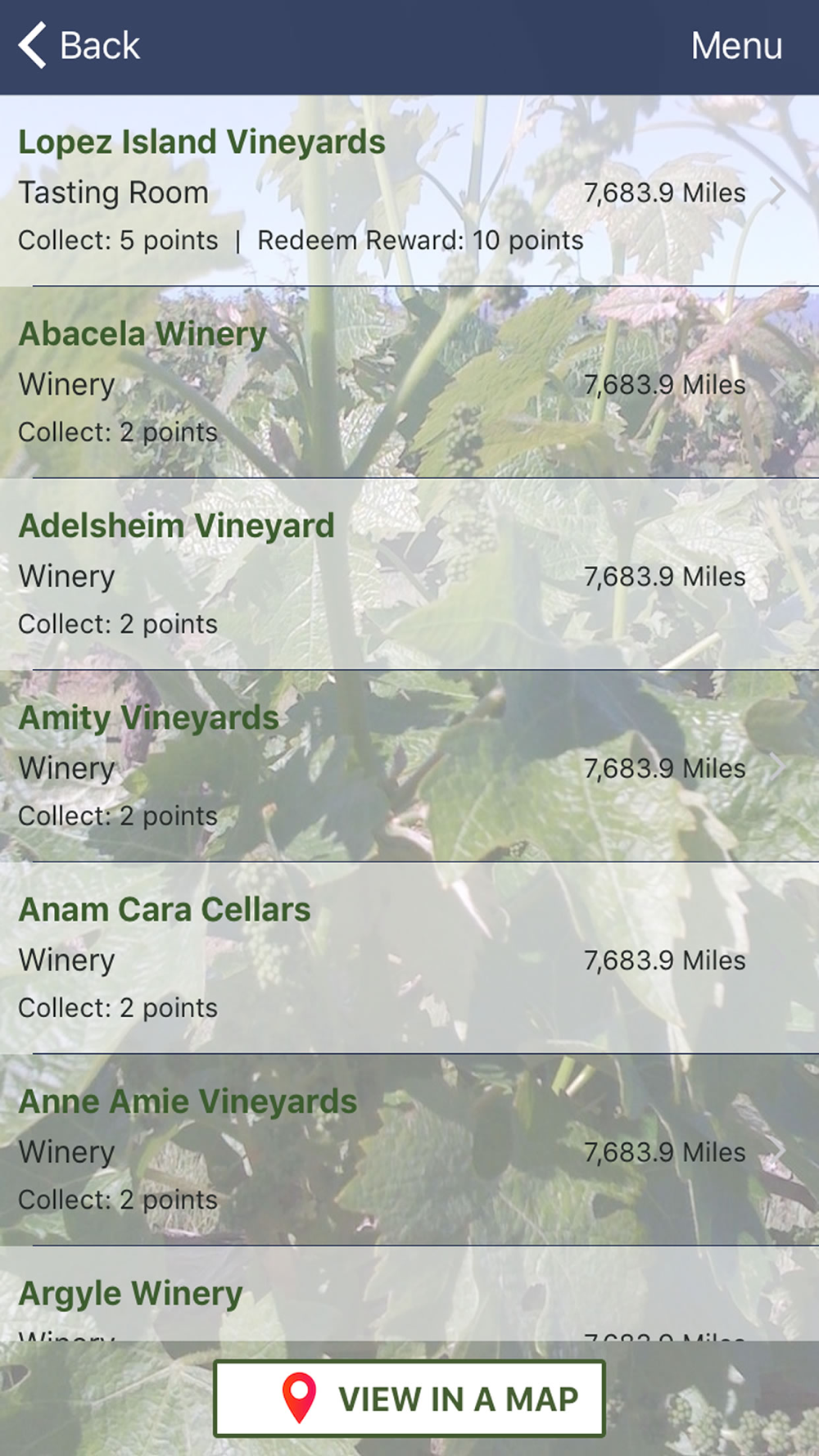Tap View in a Map button
This screenshot has width=819, height=1456.
click(409, 1398)
